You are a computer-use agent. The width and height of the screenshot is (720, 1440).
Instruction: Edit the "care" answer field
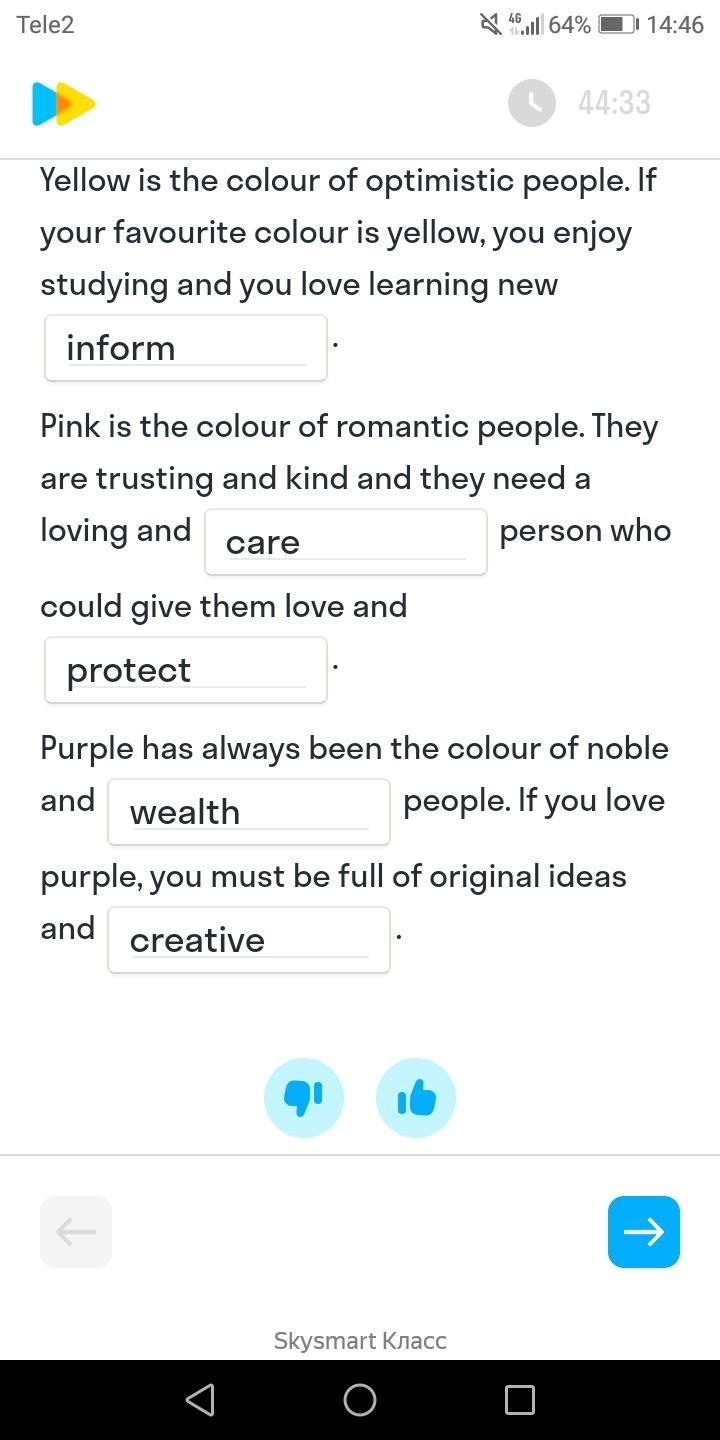click(x=346, y=542)
